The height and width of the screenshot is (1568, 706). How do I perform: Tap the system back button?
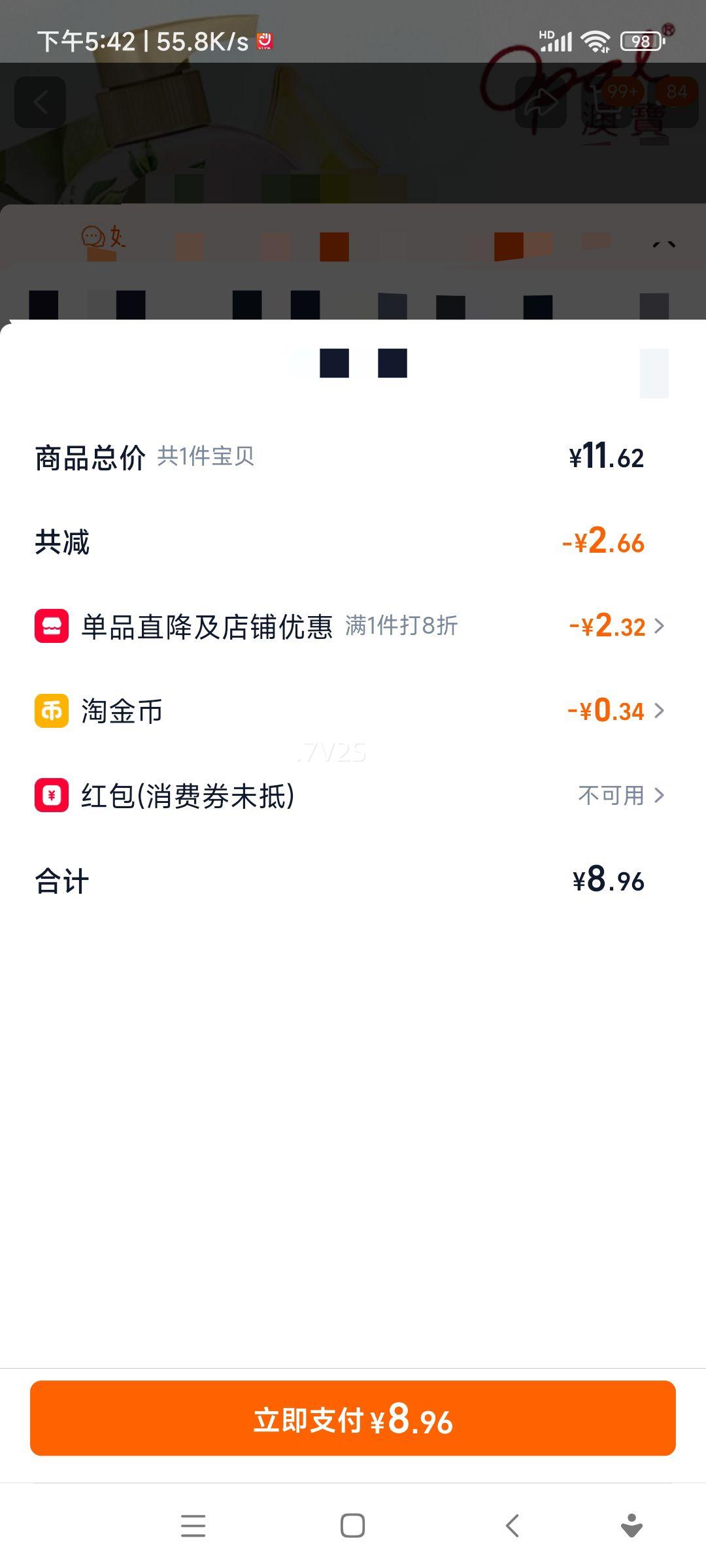(513, 1526)
